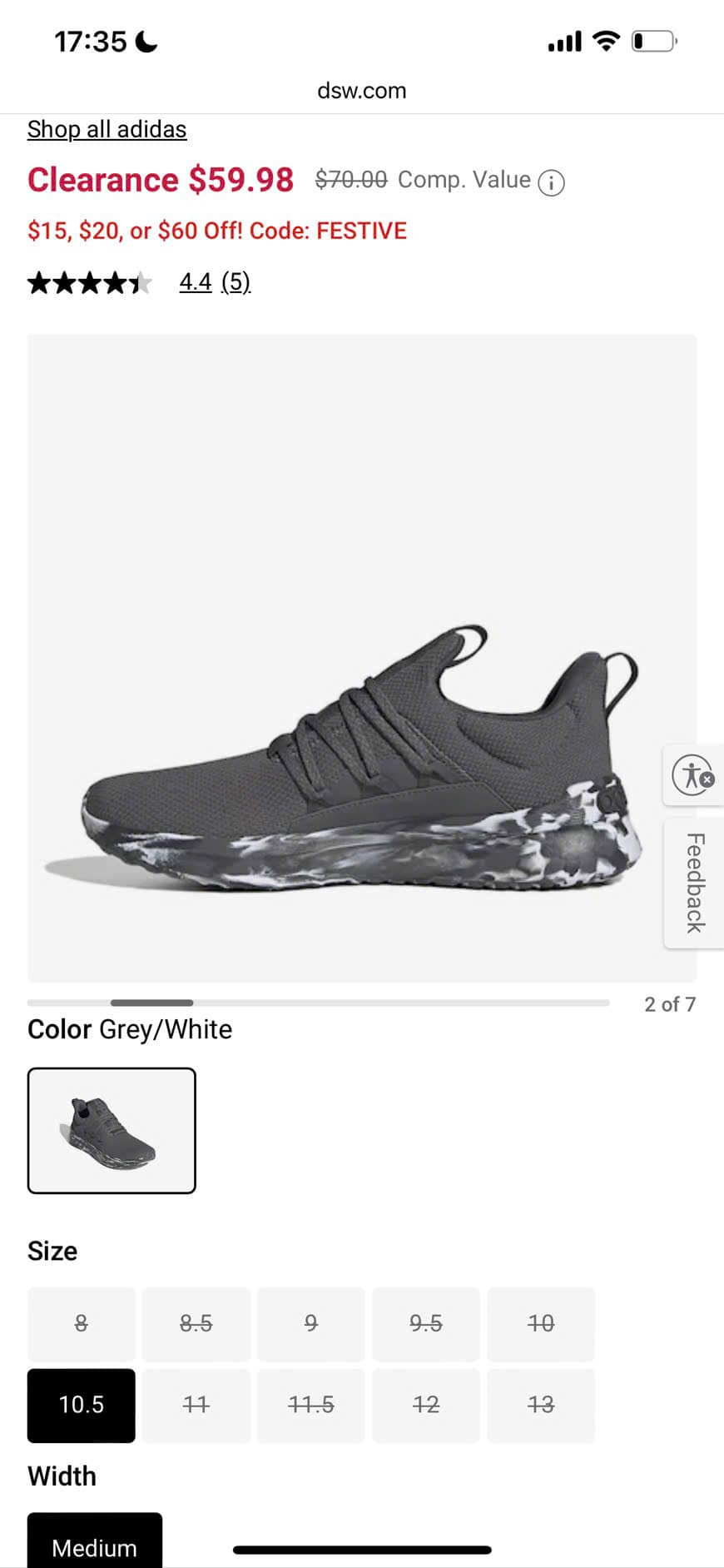Open the 4.4 rating link

click(196, 282)
